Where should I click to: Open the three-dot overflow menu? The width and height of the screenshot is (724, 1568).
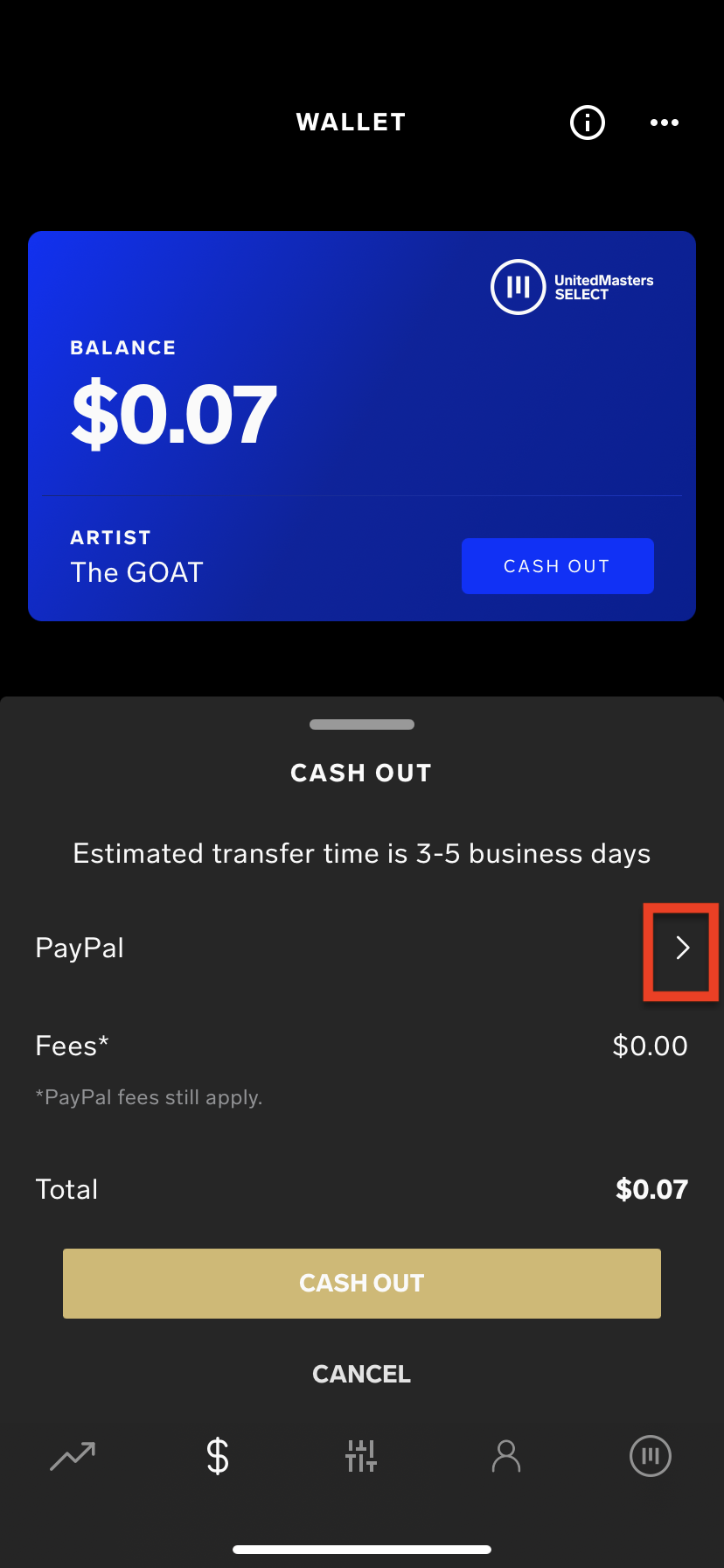click(x=665, y=122)
